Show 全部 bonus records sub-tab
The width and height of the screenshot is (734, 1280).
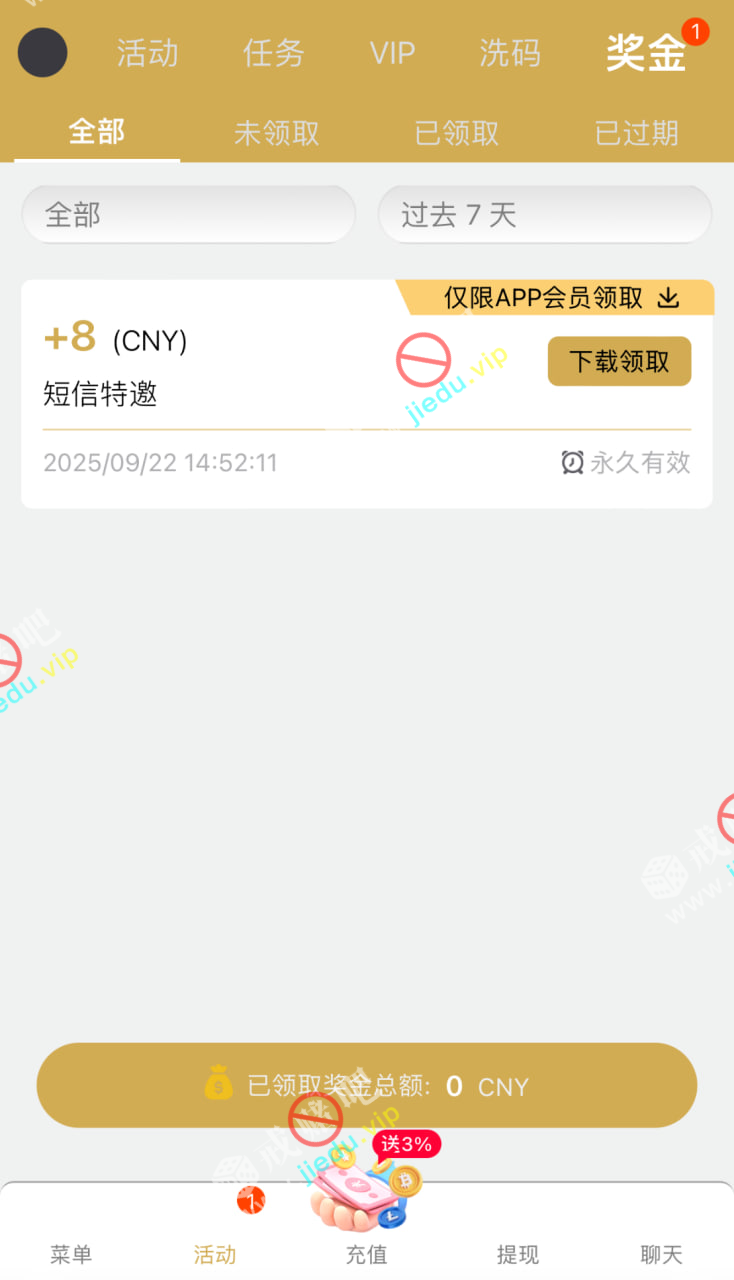coord(97,132)
